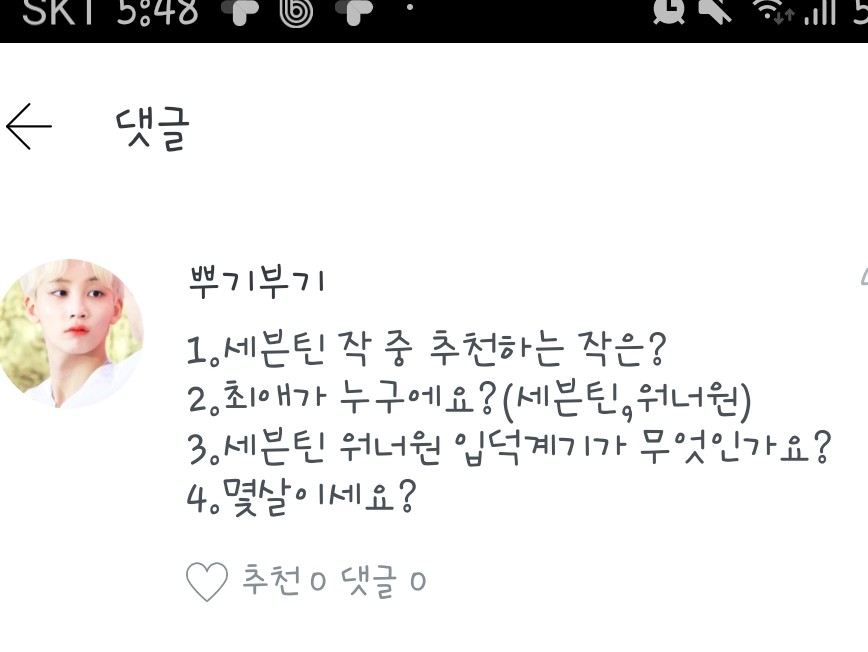Open 뿌기부기's profile picture
This screenshot has height=652, width=868.
pos(71,333)
